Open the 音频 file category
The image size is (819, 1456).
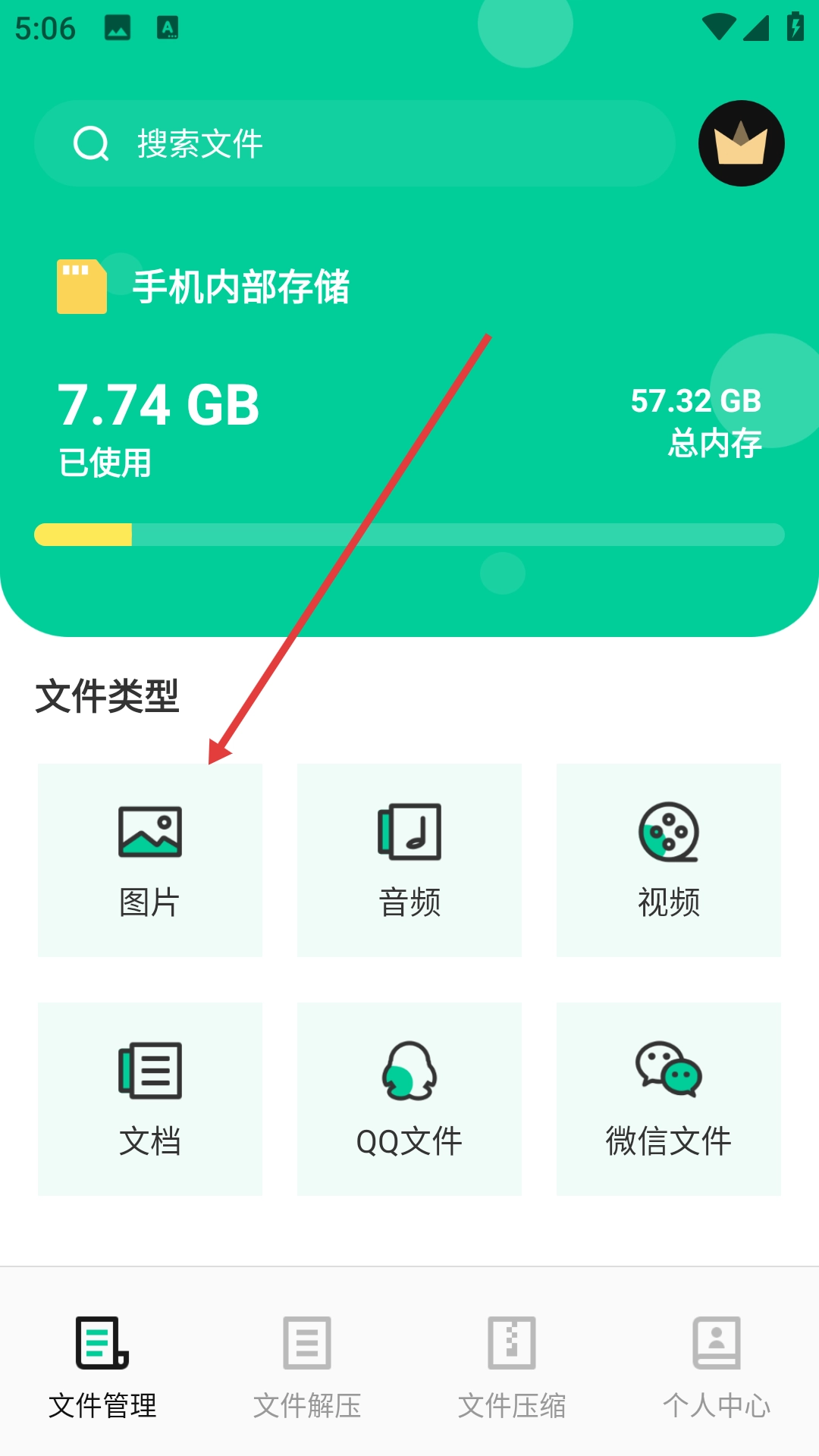409,860
